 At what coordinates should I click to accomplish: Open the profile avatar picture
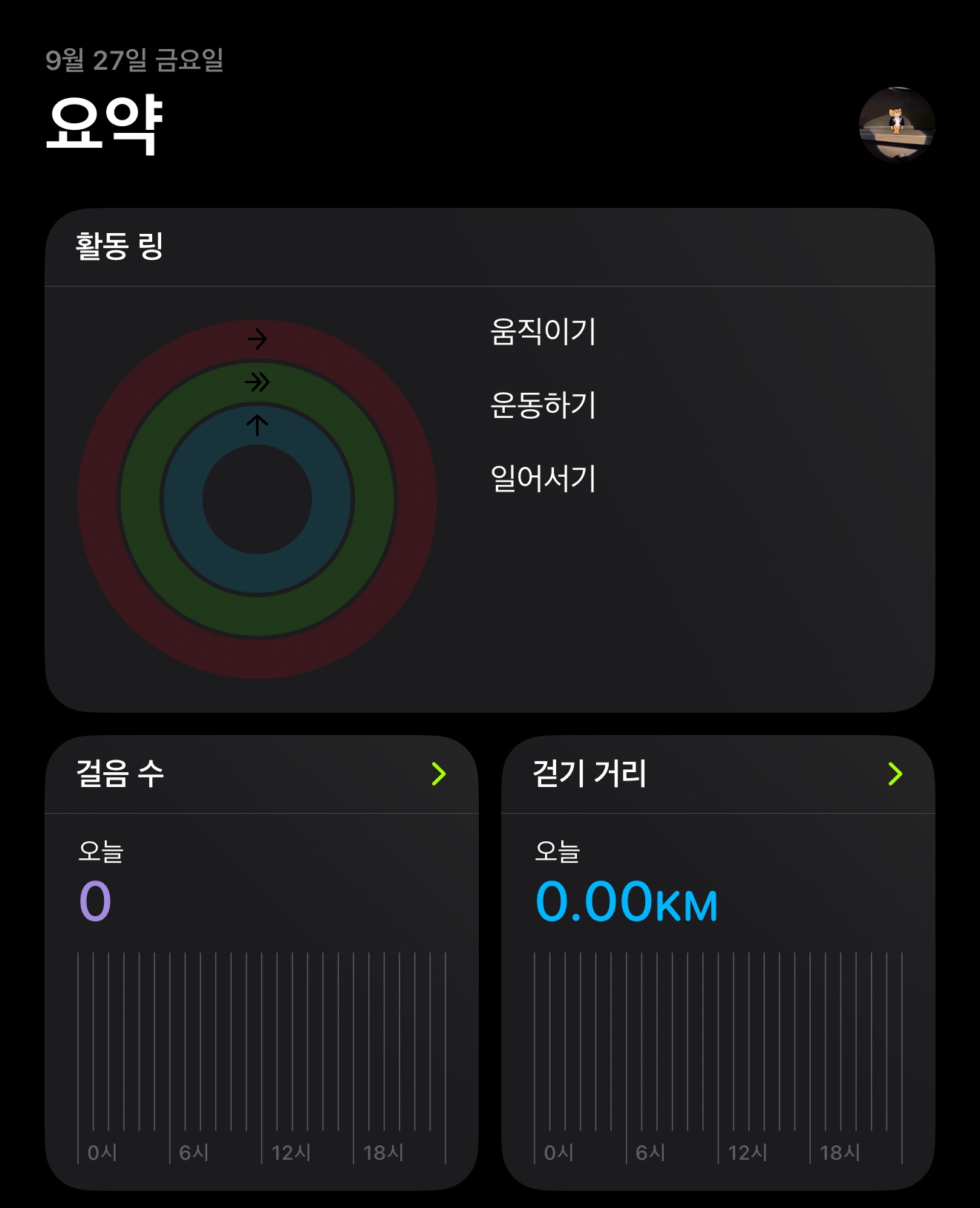[896, 125]
